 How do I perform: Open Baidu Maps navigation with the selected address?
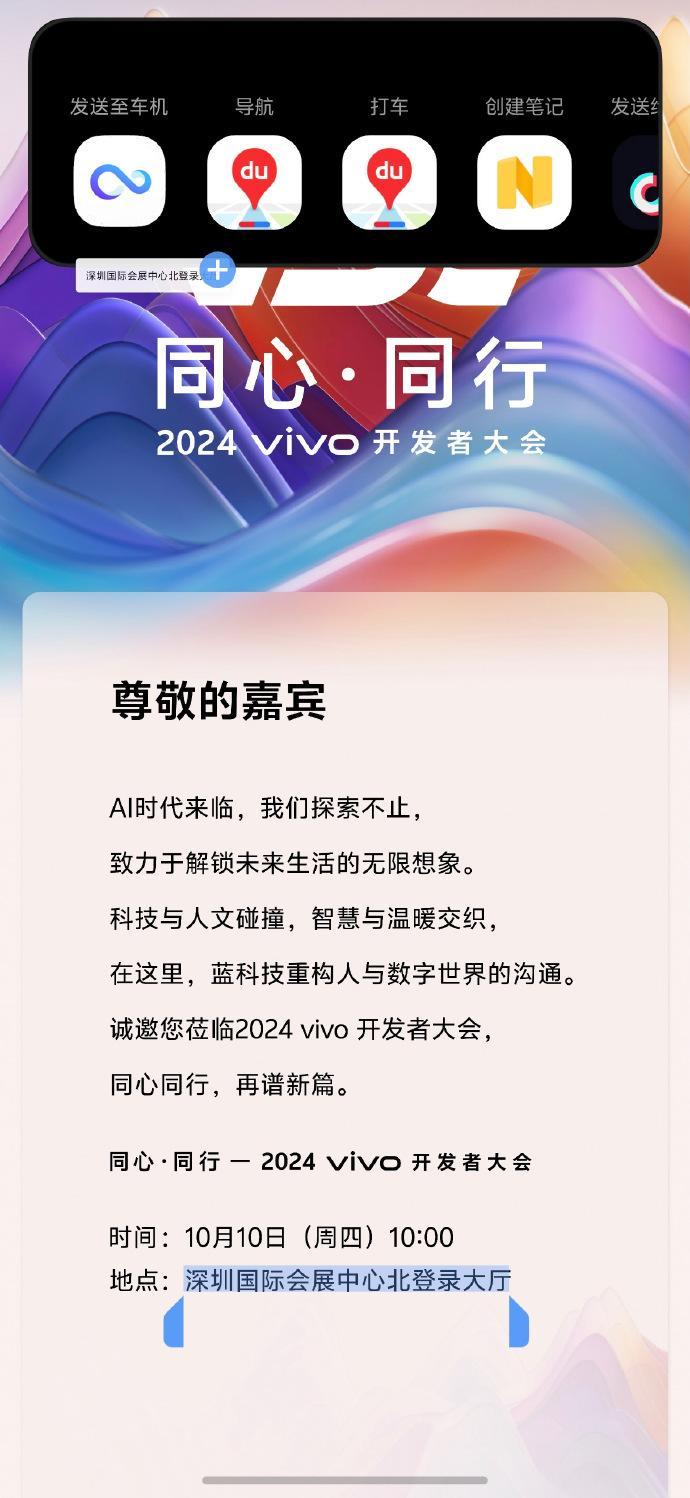pyautogui.click(x=254, y=182)
